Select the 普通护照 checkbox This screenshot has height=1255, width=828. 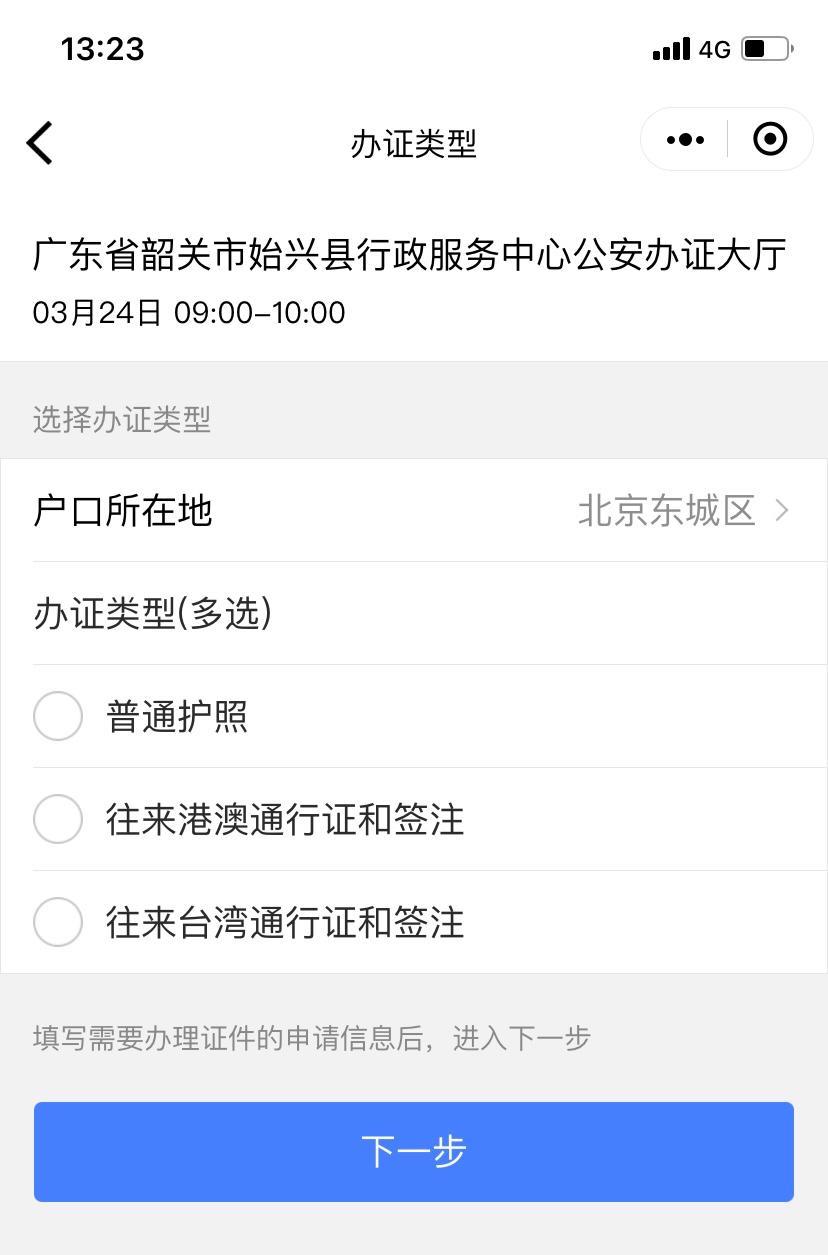point(58,716)
